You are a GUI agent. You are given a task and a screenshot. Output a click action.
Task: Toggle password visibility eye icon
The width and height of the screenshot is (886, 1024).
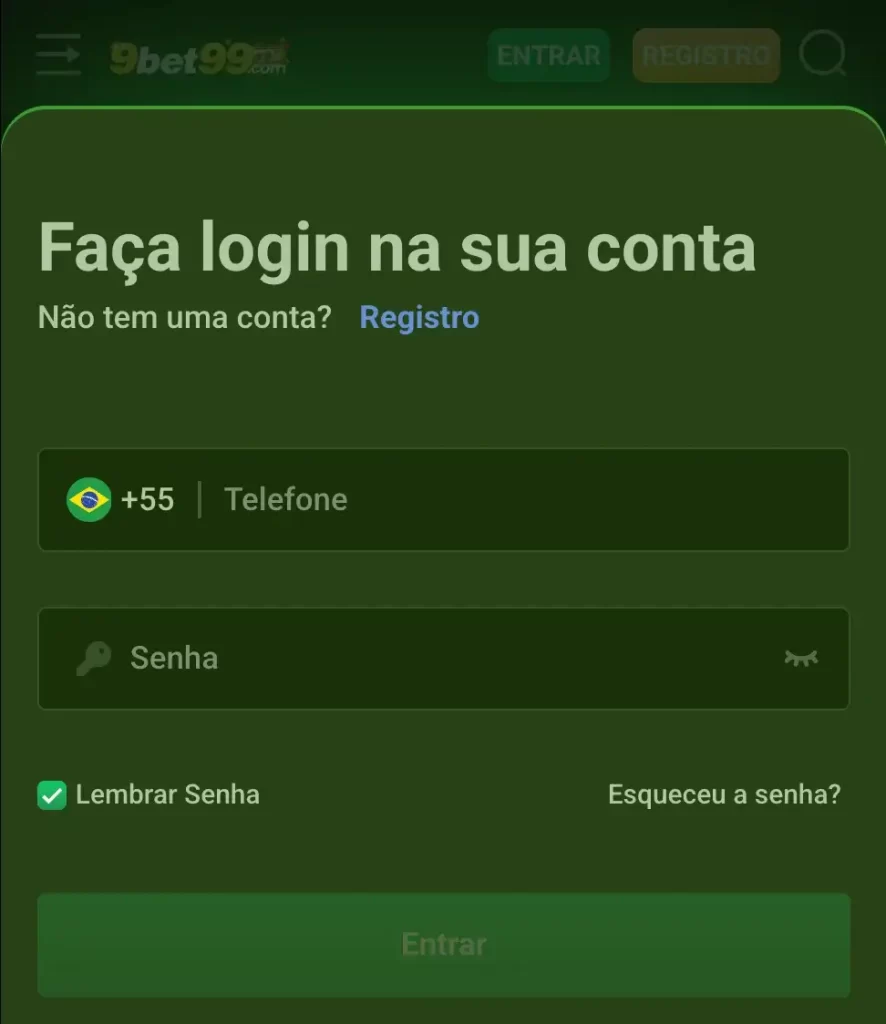coord(801,658)
